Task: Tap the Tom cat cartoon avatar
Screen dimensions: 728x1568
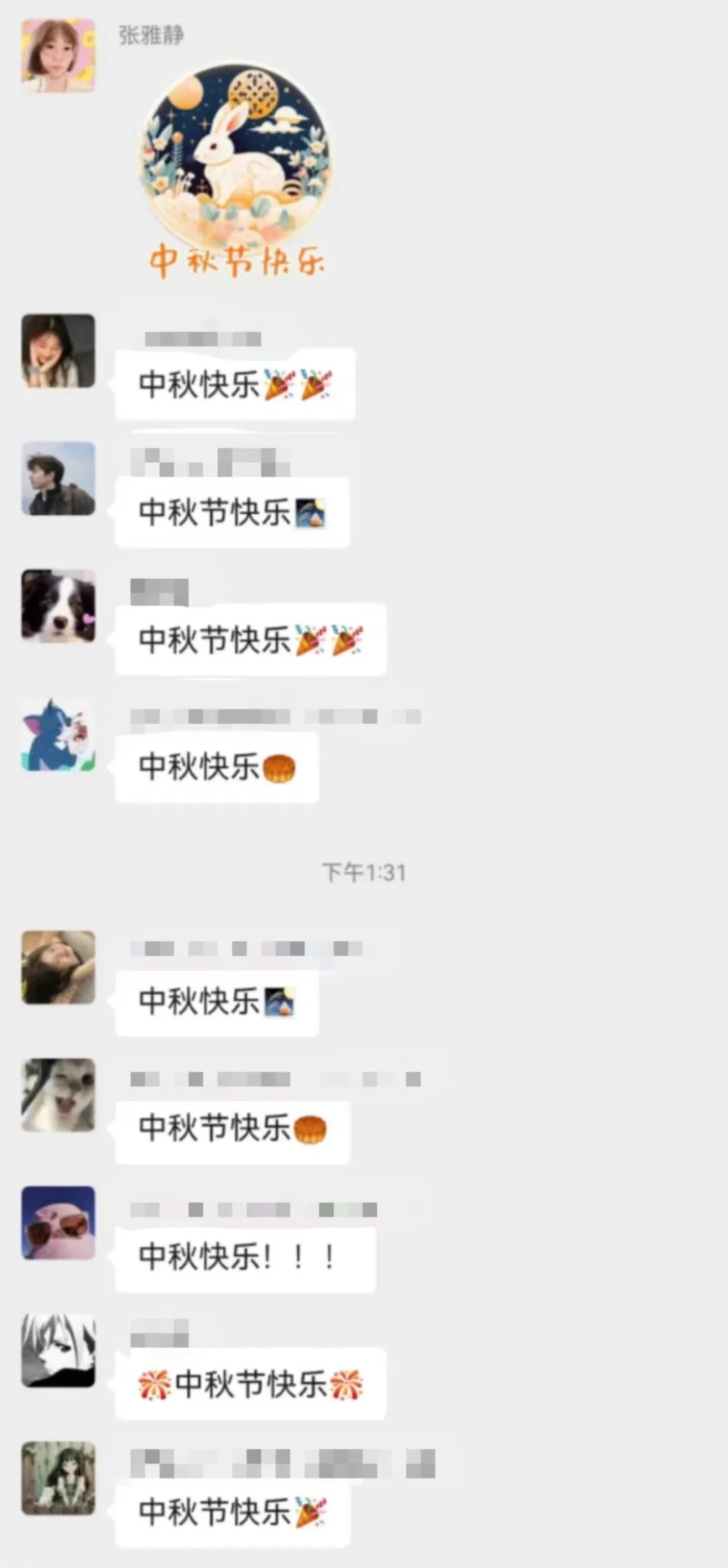Action: (58, 734)
